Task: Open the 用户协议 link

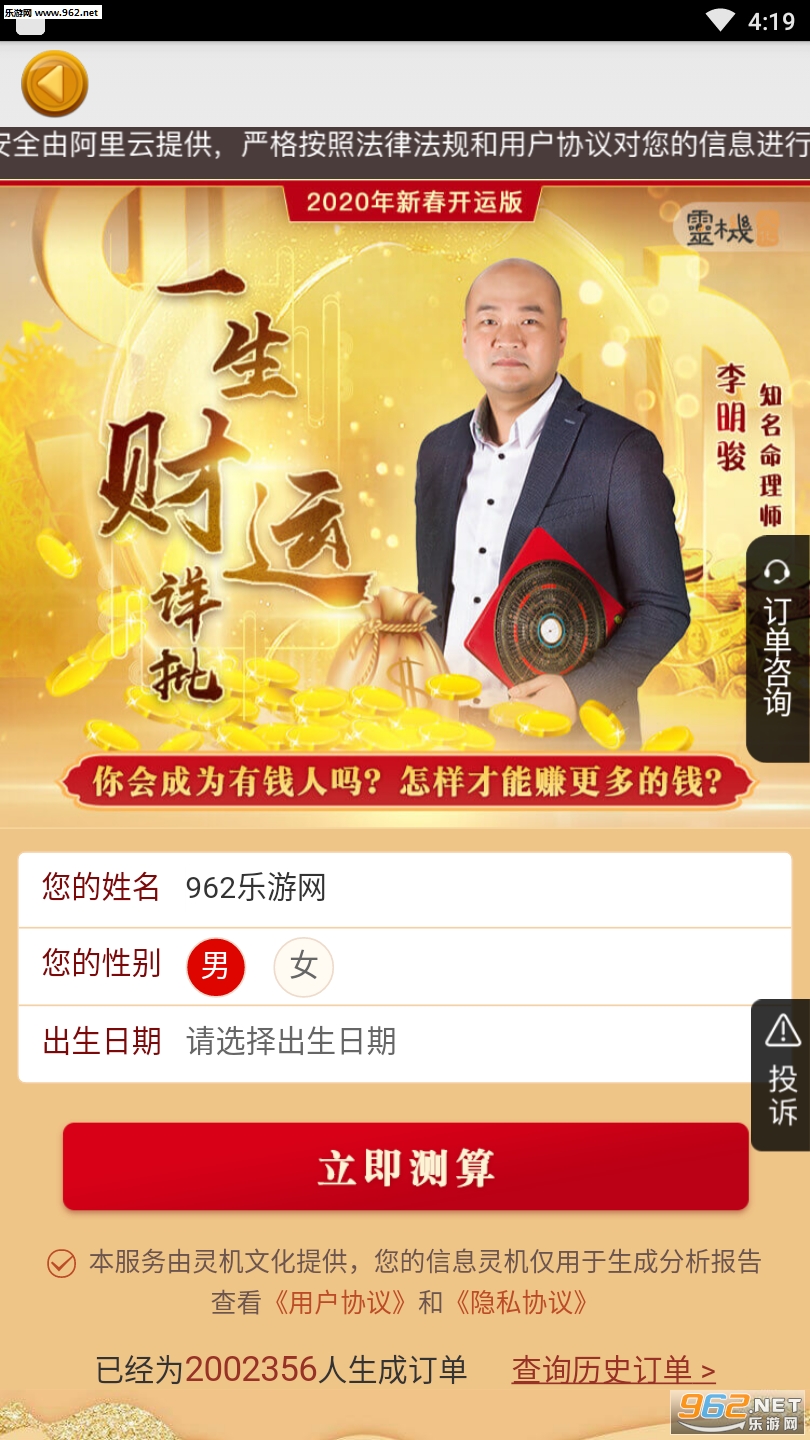Action: 340,1302
